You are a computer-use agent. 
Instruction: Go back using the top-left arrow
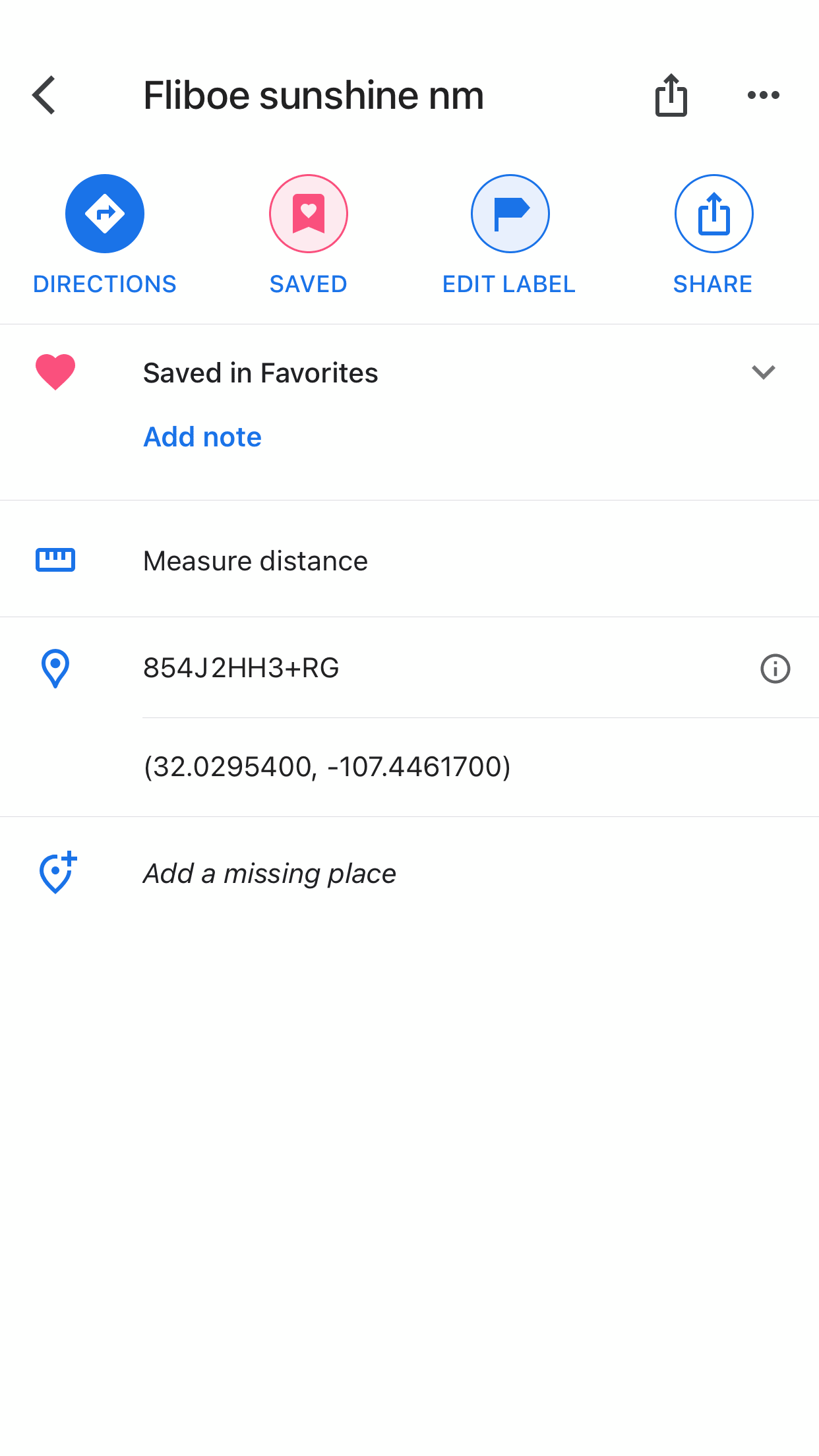click(44, 95)
